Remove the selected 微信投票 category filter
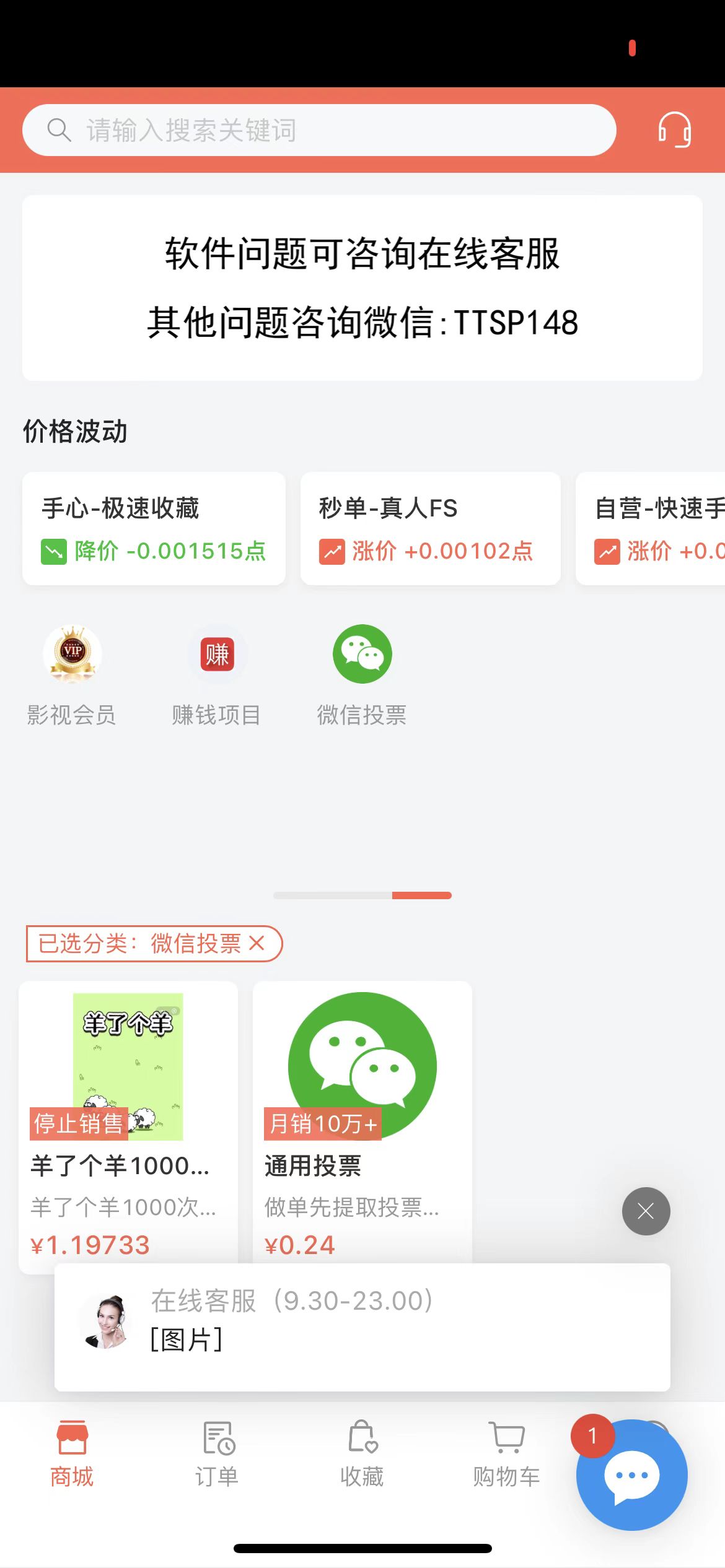 pyautogui.click(x=257, y=943)
